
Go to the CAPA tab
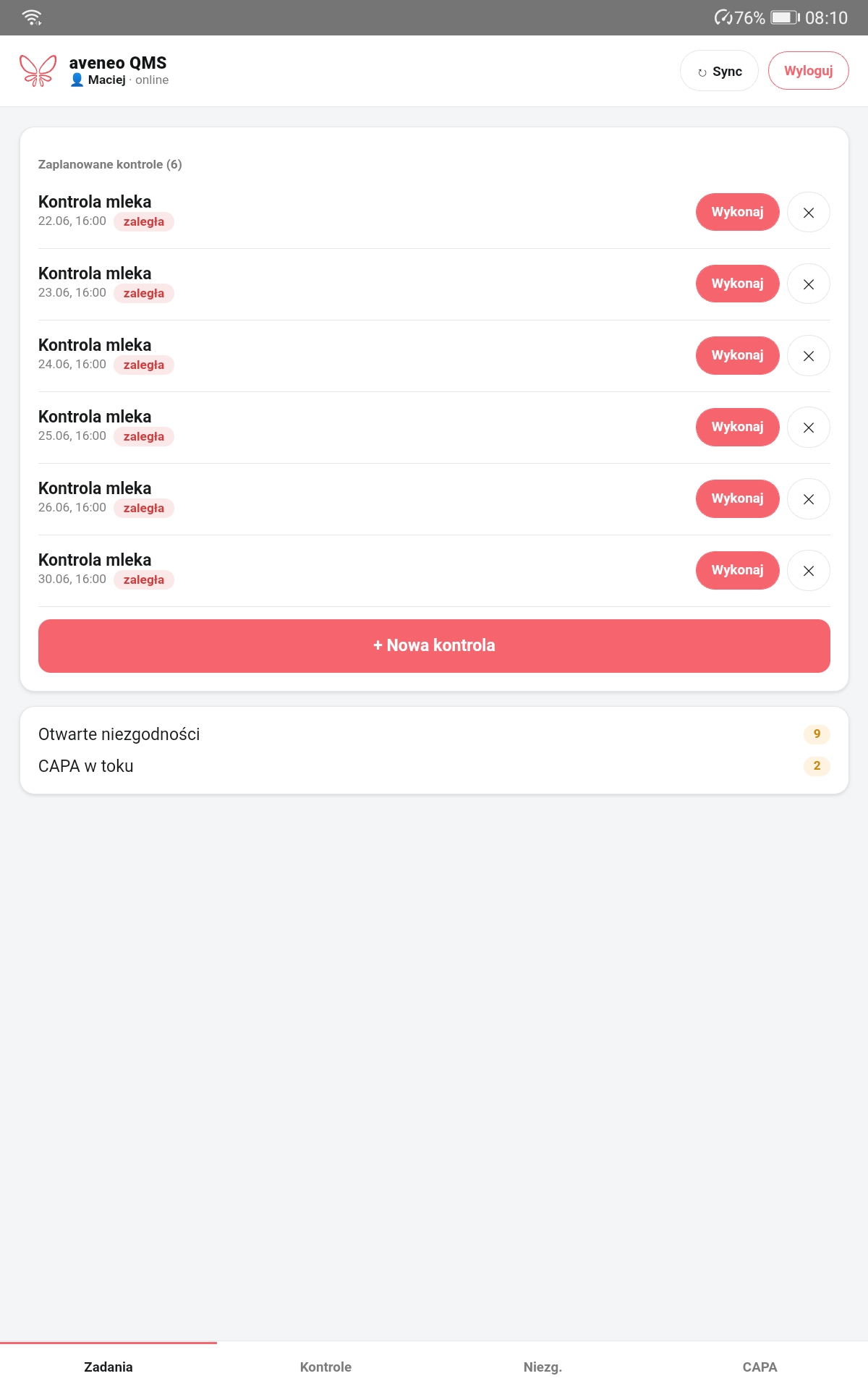click(759, 1366)
